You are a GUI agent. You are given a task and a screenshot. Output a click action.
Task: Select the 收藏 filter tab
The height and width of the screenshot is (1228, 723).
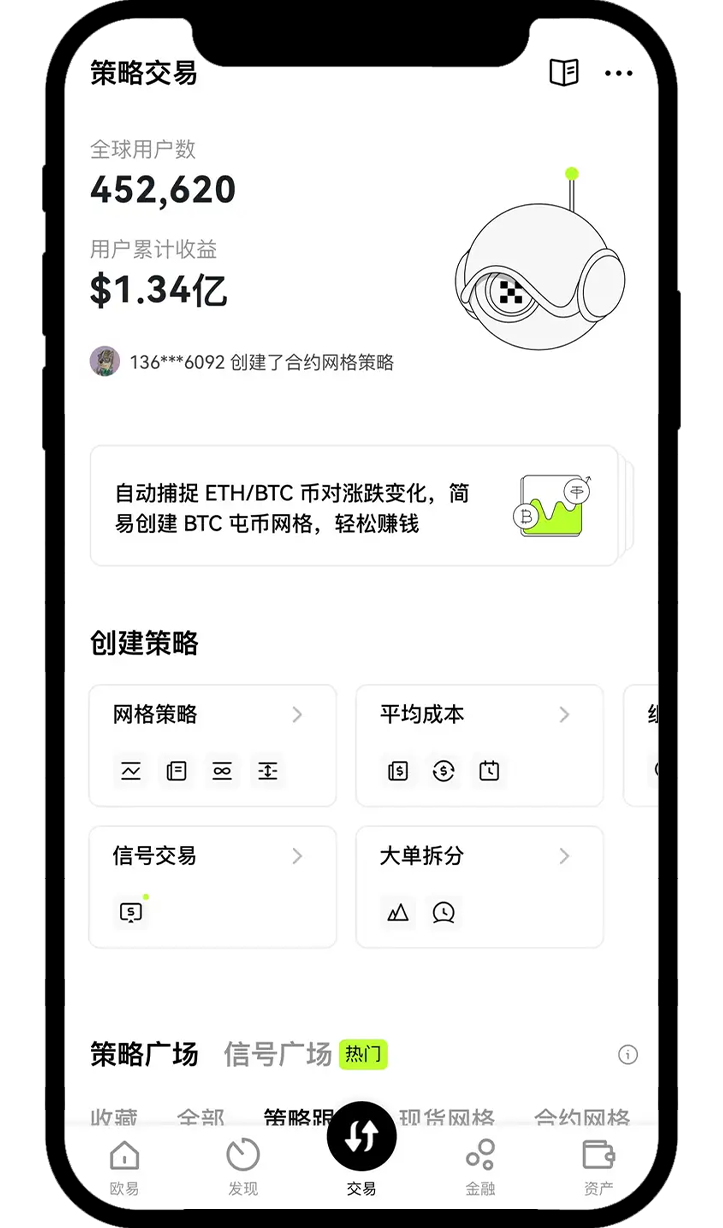(114, 1117)
